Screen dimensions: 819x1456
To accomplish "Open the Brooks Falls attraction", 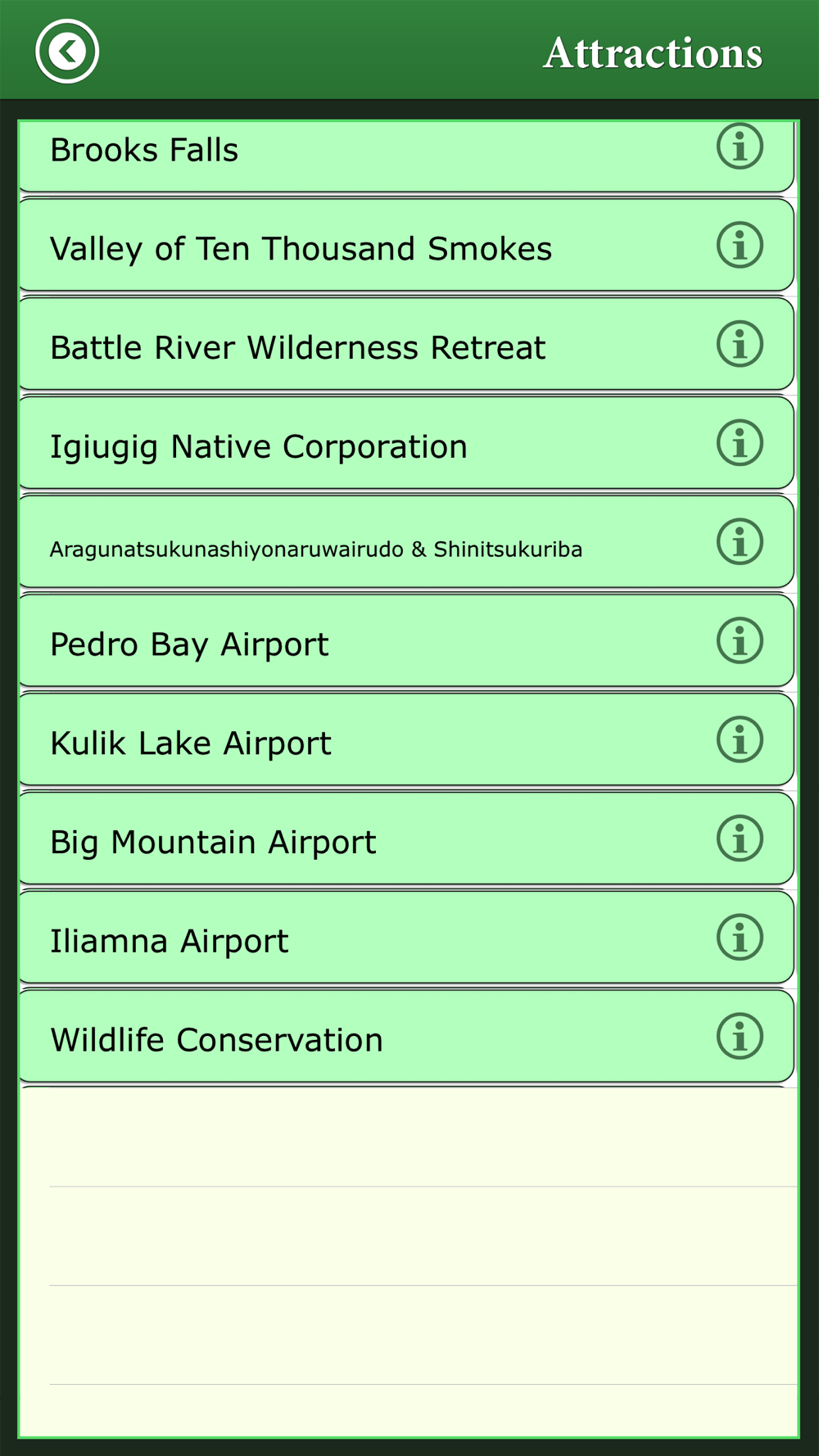I will click(144, 151).
